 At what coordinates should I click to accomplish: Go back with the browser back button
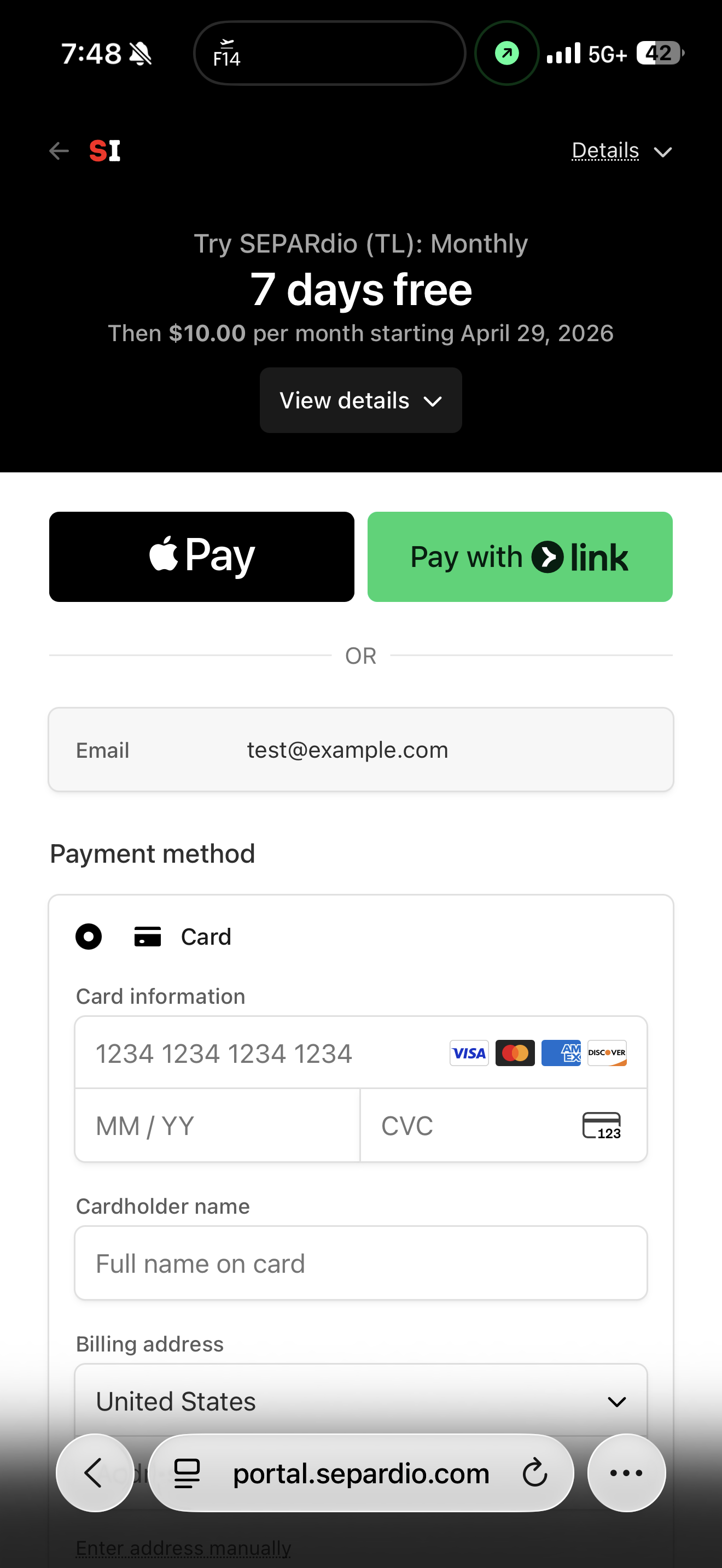tap(95, 1473)
